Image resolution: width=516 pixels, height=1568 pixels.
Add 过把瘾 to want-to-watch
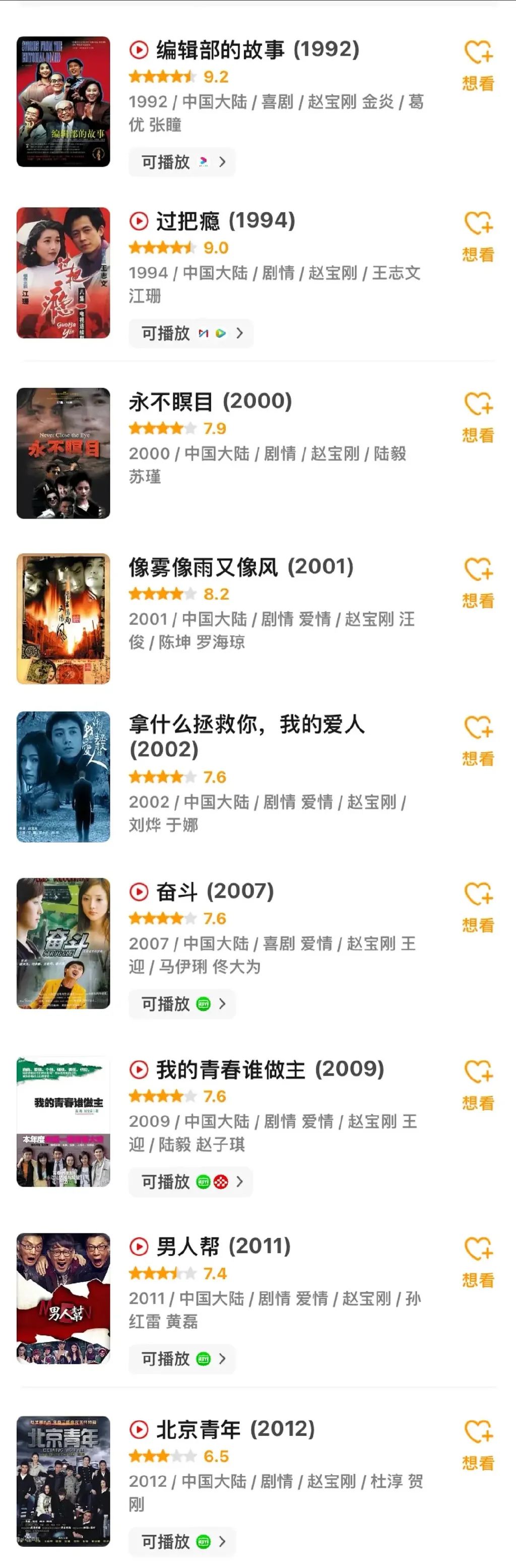(x=478, y=236)
